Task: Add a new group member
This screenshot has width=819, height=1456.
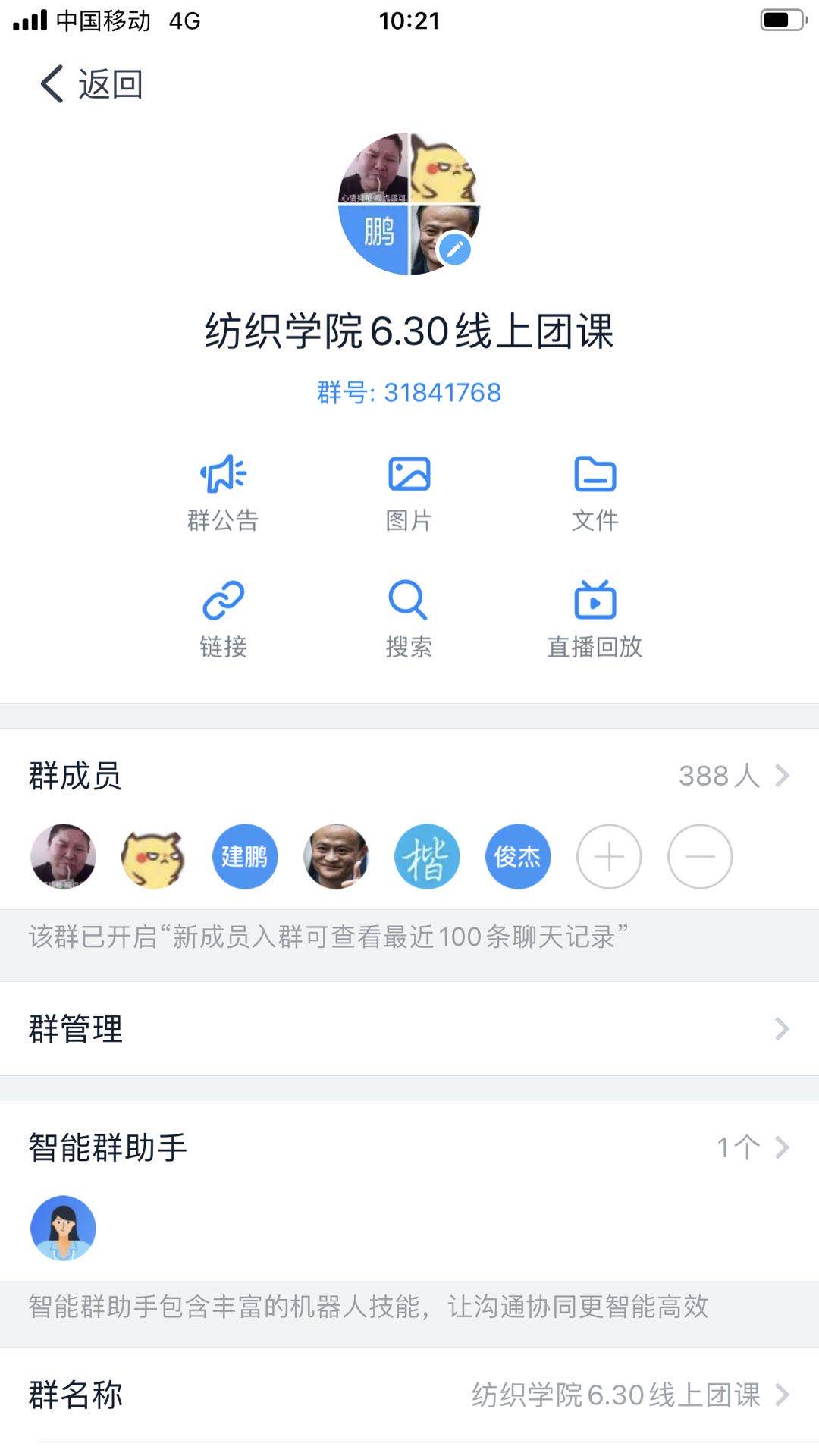Action: point(609,856)
